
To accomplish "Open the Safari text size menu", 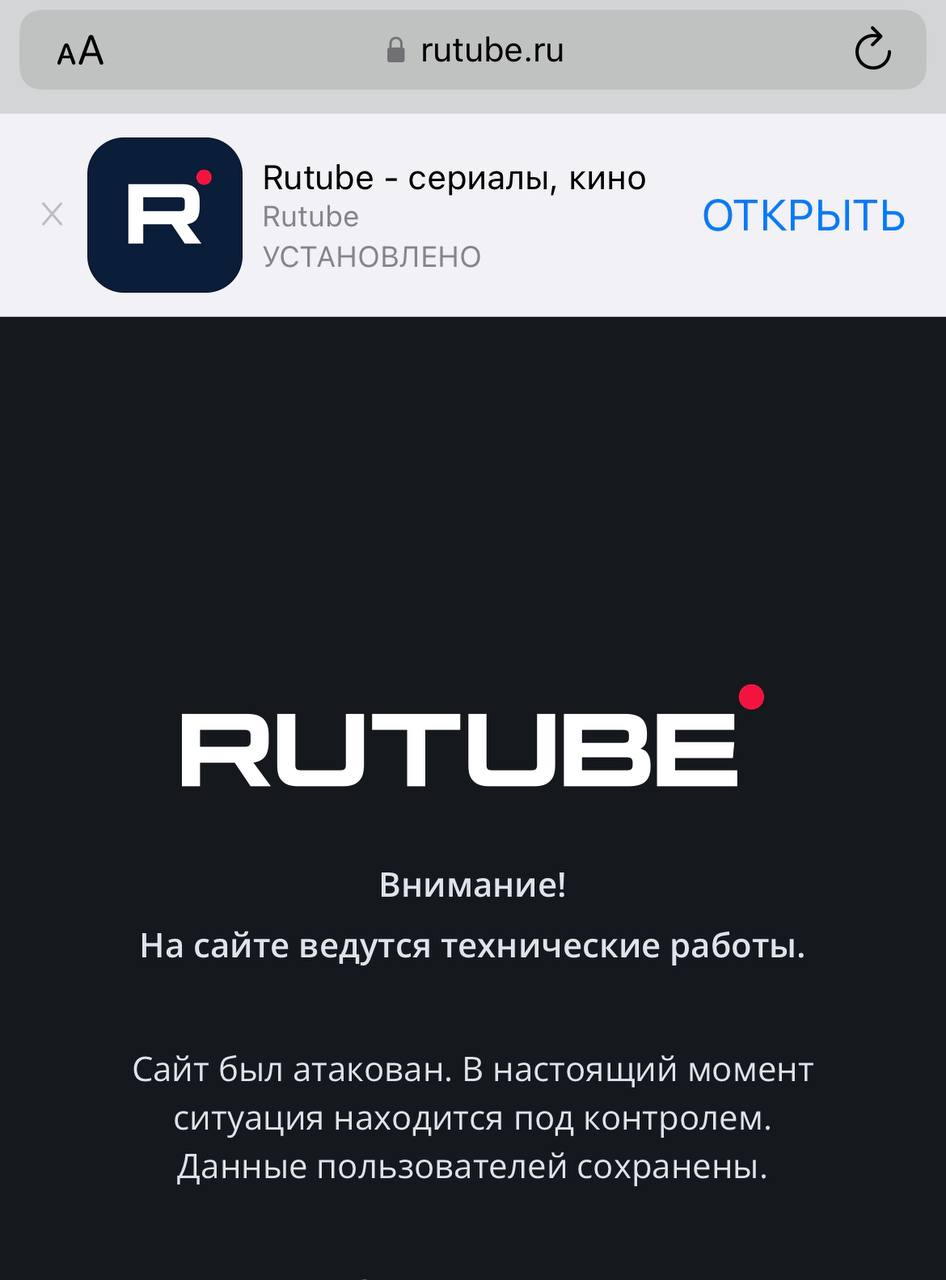I will point(80,51).
